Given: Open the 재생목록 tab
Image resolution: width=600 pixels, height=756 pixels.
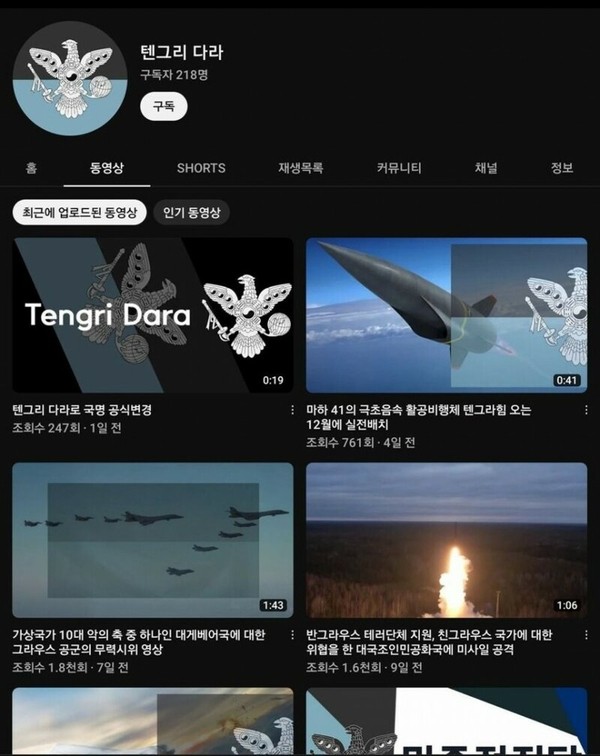Looking at the screenshot, I should [x=300, y=168].
